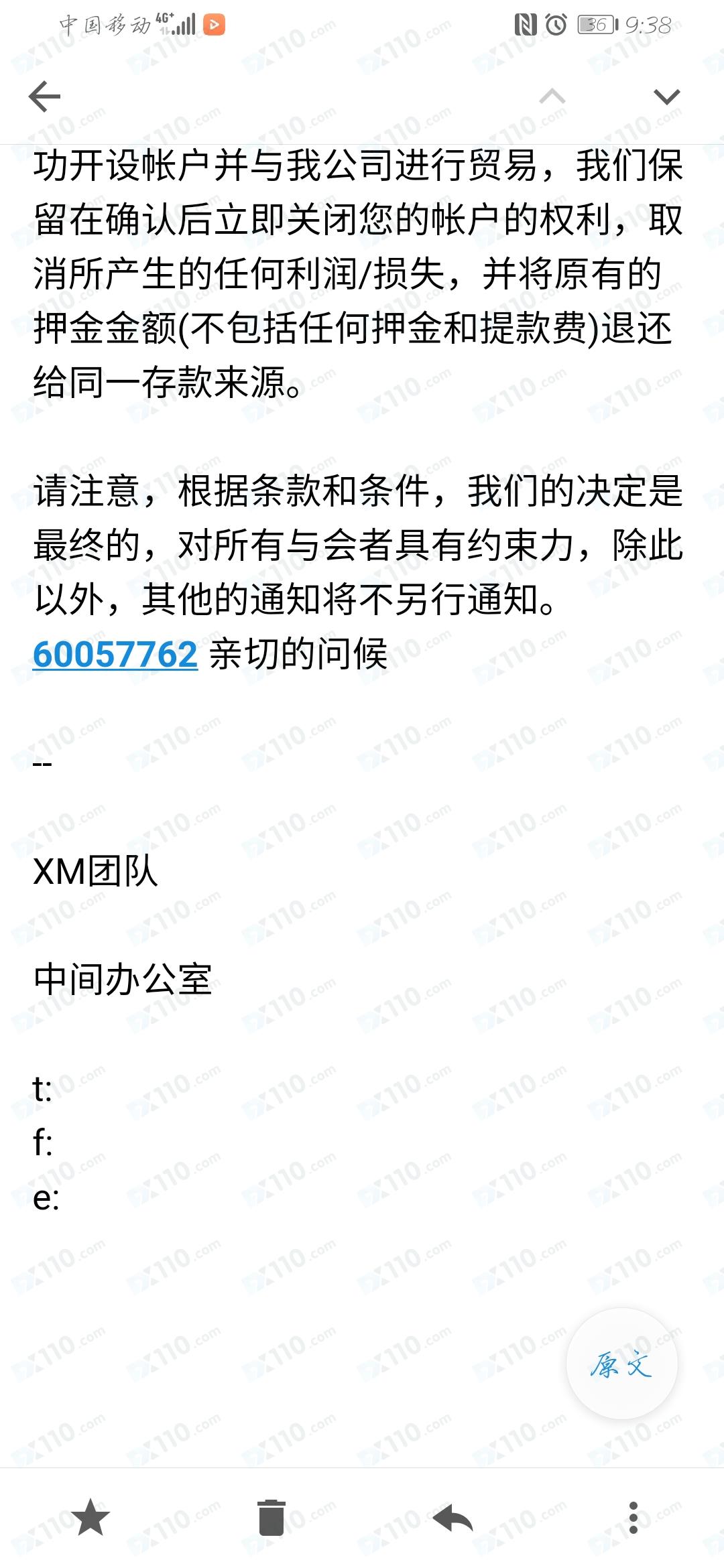Viewport: 724px width, 1568px height.
Task: Delete this email with the trash icon
Action: (271, 1518)
